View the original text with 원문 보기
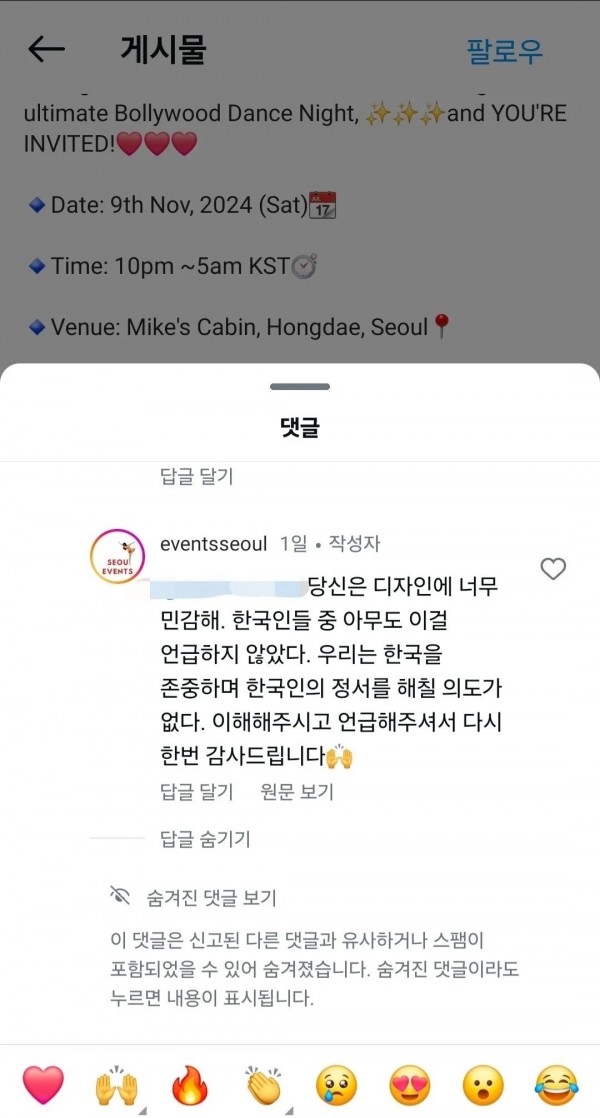The height and width of the screenshot is (1118, 600). (297, 792)
